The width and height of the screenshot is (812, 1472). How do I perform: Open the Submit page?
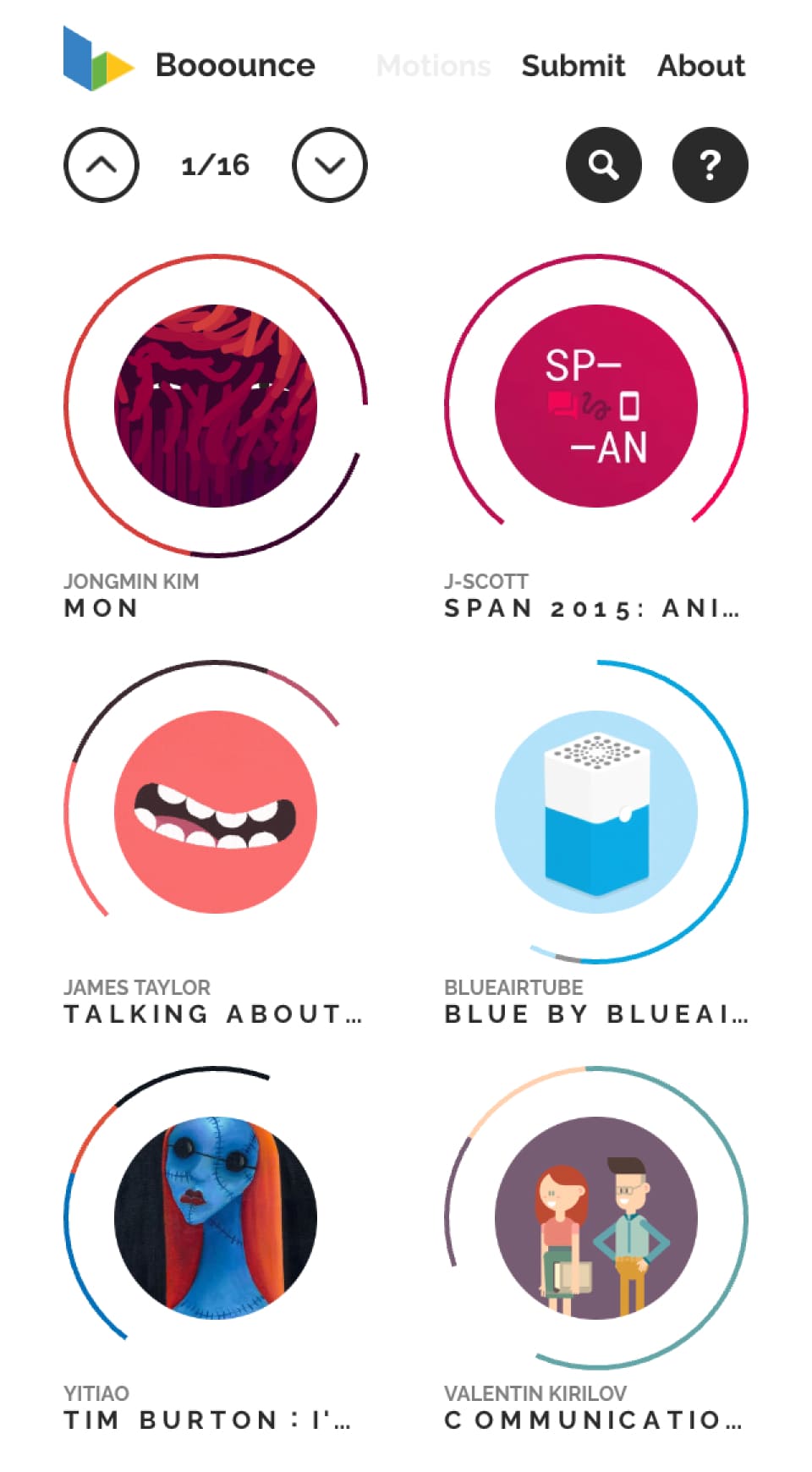tap(573, 65)
